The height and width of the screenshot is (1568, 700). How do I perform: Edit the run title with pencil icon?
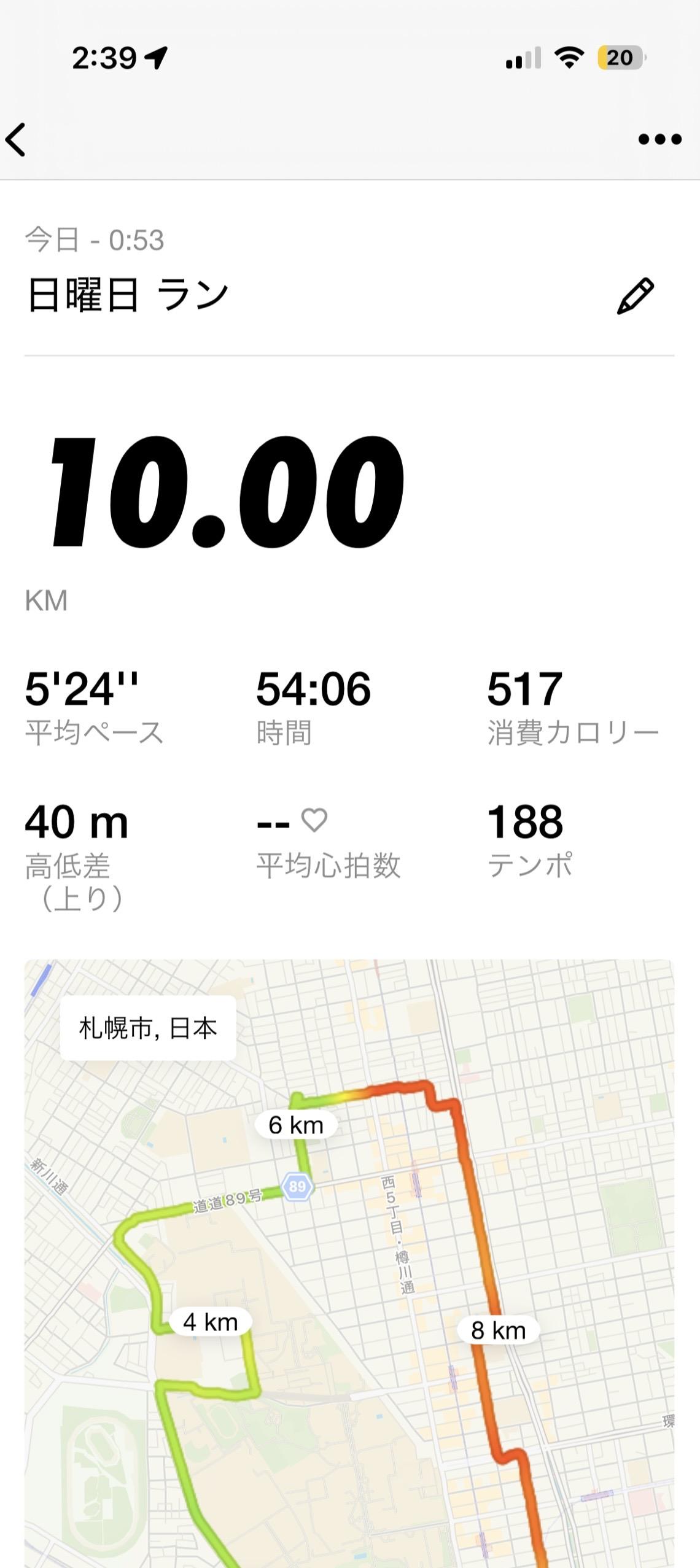635,296
